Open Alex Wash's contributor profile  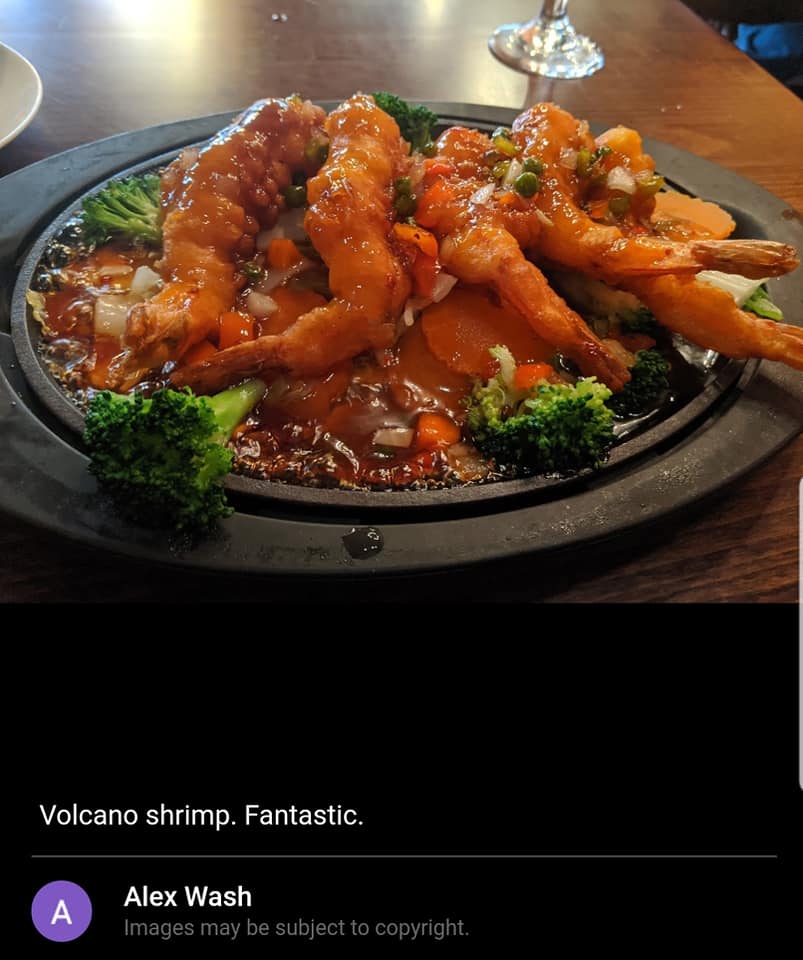tap(187, 896)
